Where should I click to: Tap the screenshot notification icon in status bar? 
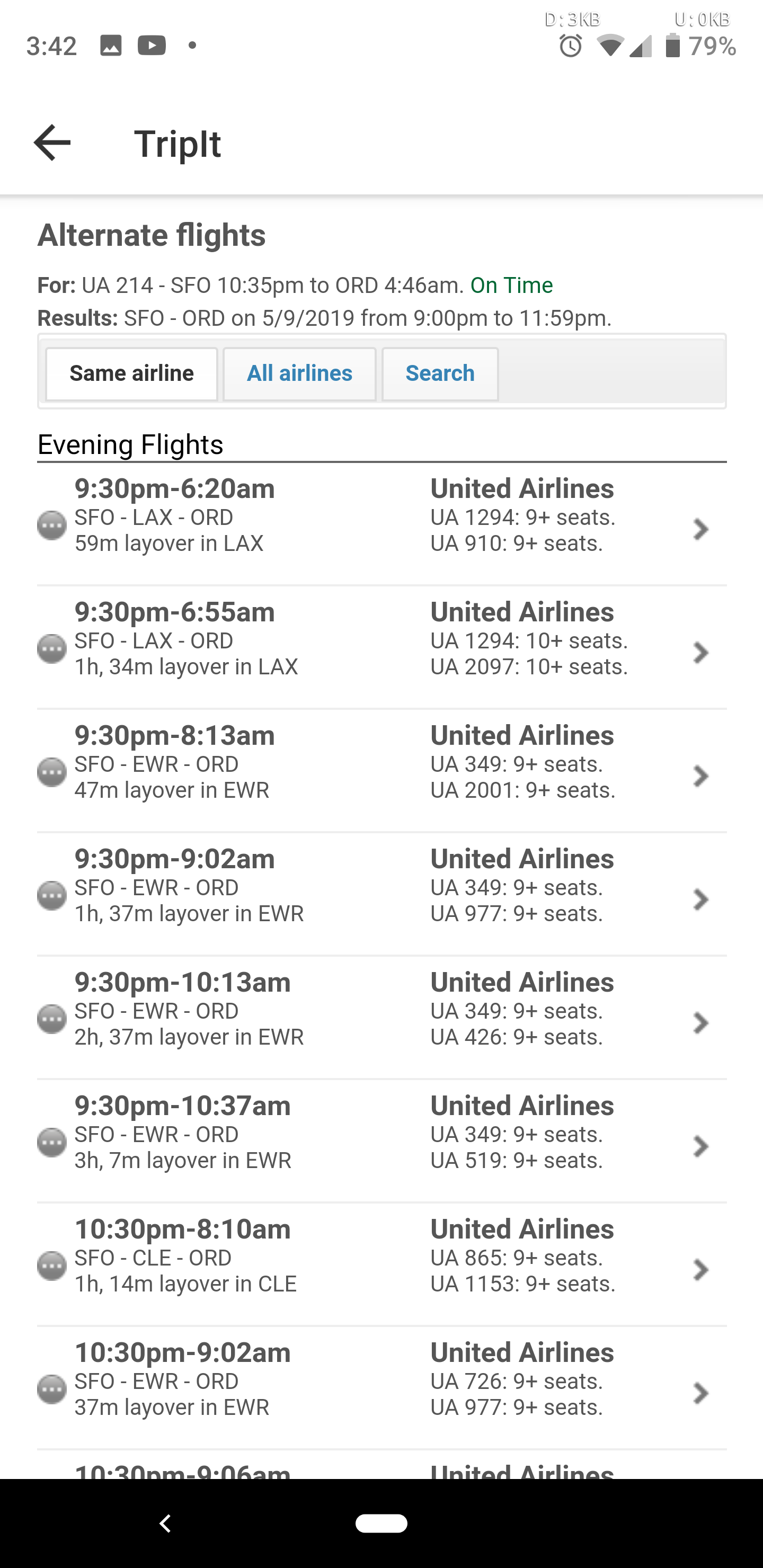(x=112, y=45)
